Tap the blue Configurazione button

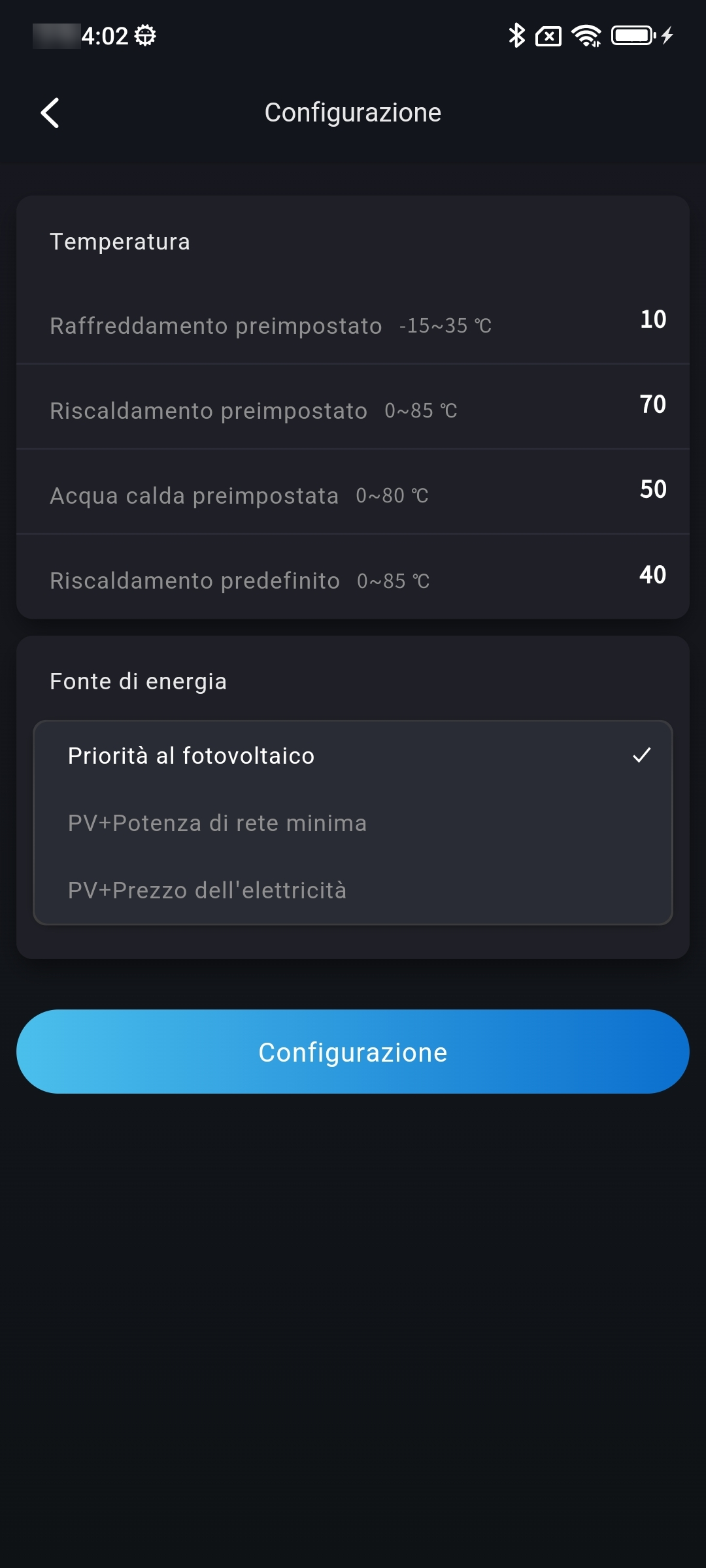point(353,1052)
